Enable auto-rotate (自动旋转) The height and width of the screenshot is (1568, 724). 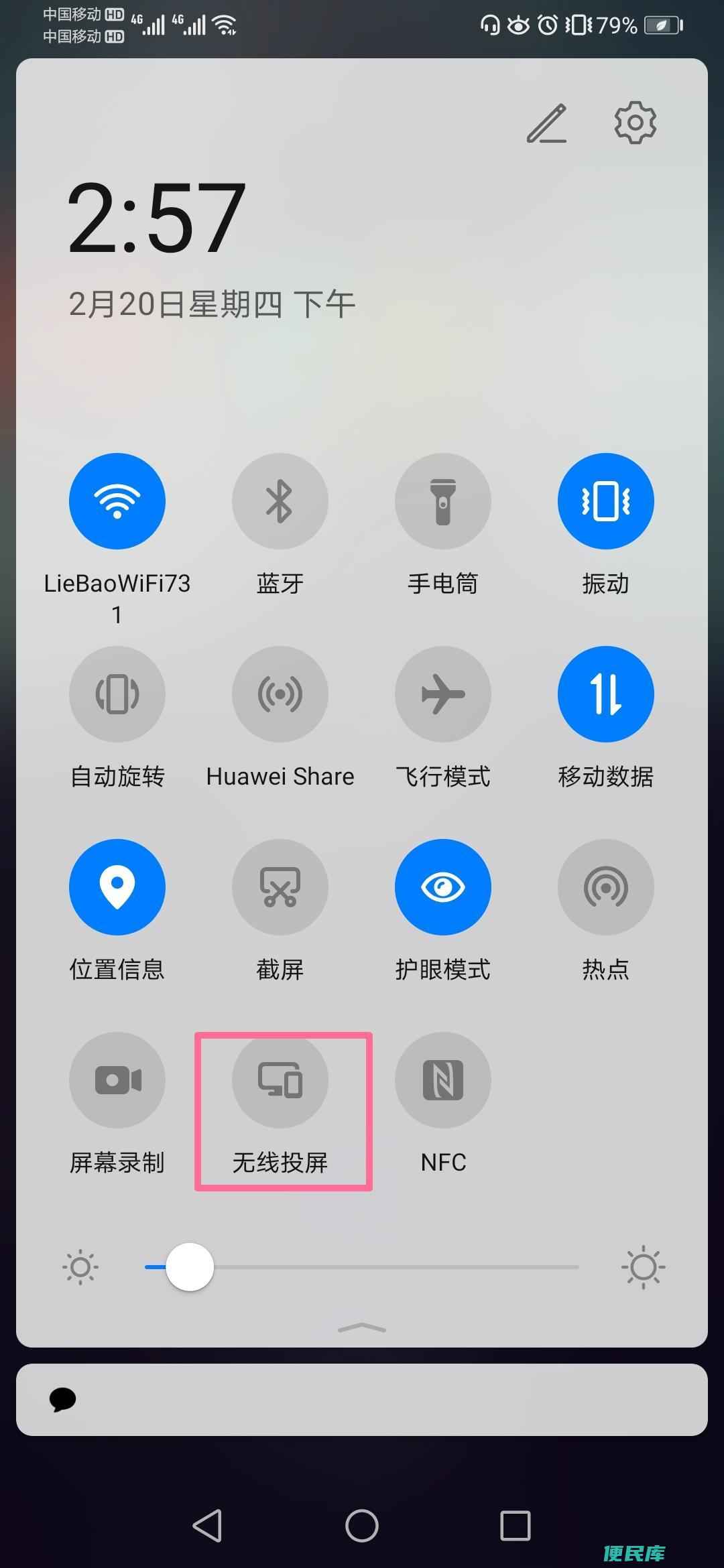117,694
